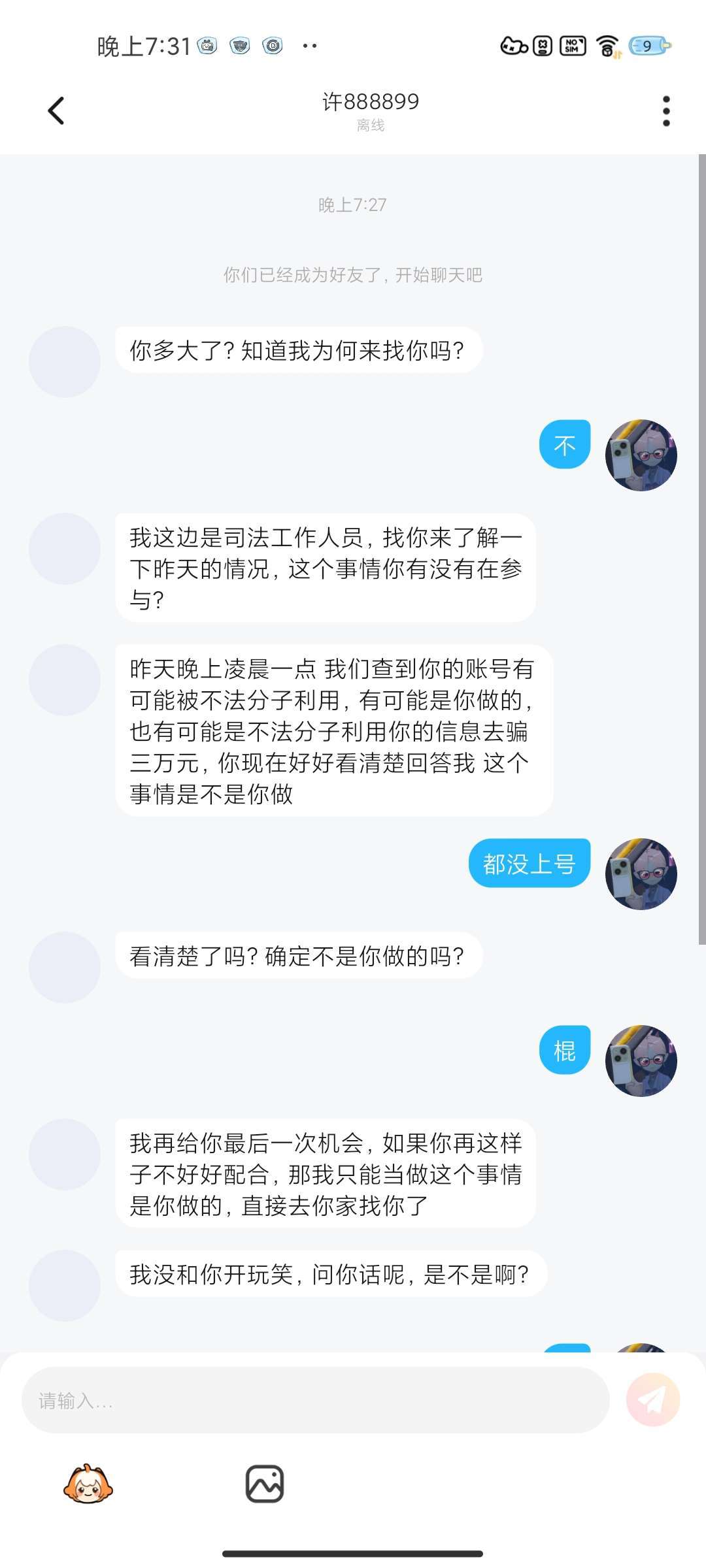Open the three-dot overflow menu

[665, 111]
